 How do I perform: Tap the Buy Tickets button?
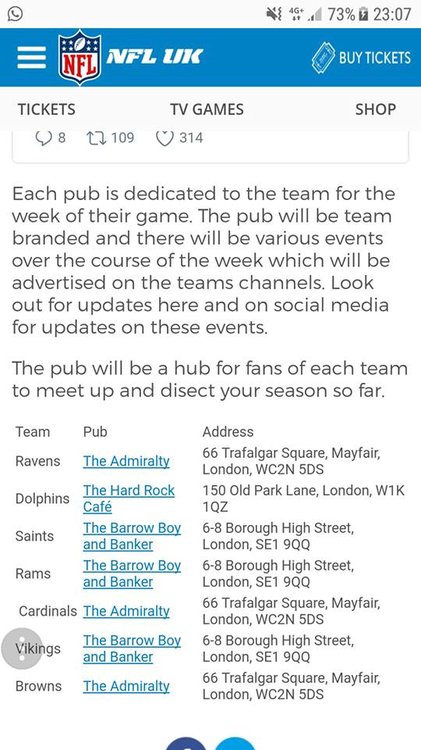(x=361, y=58)
